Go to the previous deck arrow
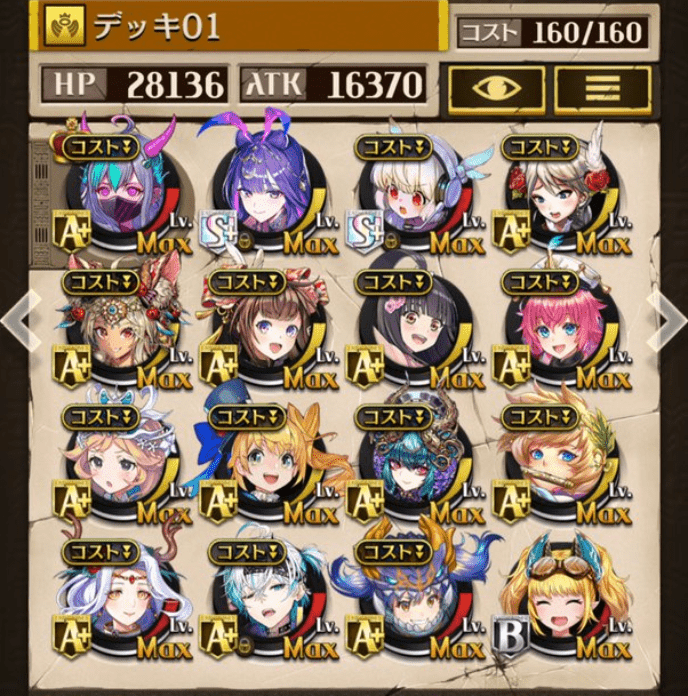 coord(18,320)
